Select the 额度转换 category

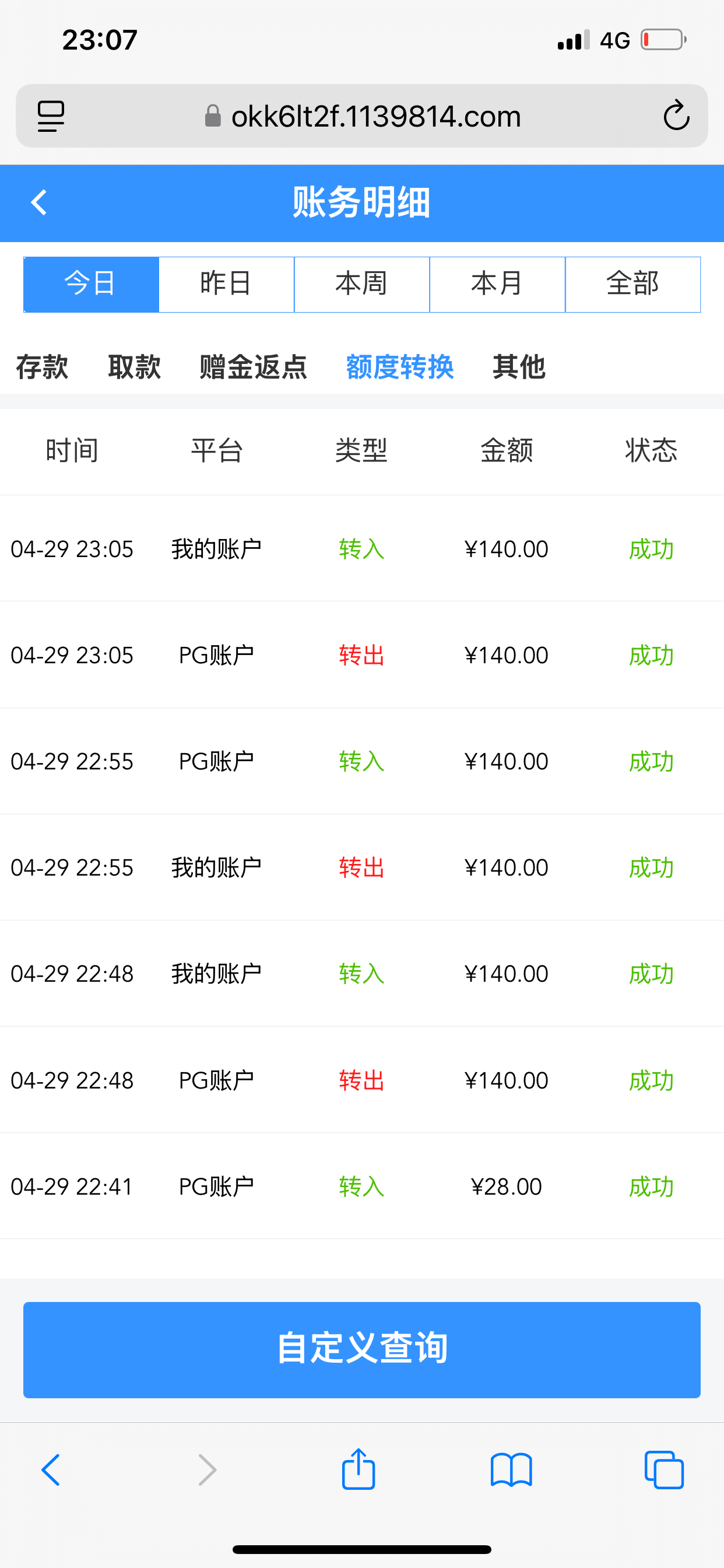click(x=400, y=367)
